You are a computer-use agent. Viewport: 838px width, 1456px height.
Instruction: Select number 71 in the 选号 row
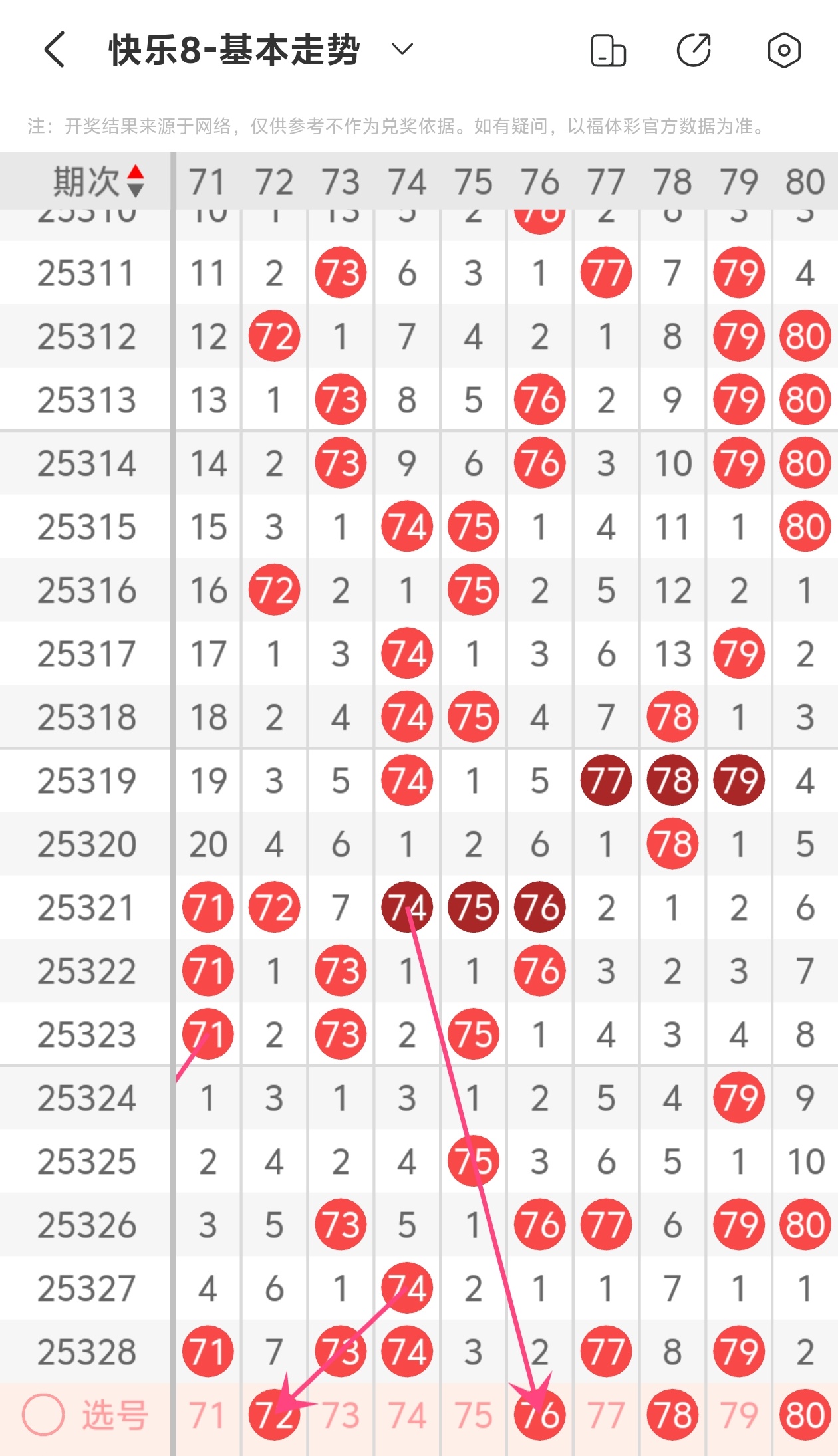pos(208,1415)
